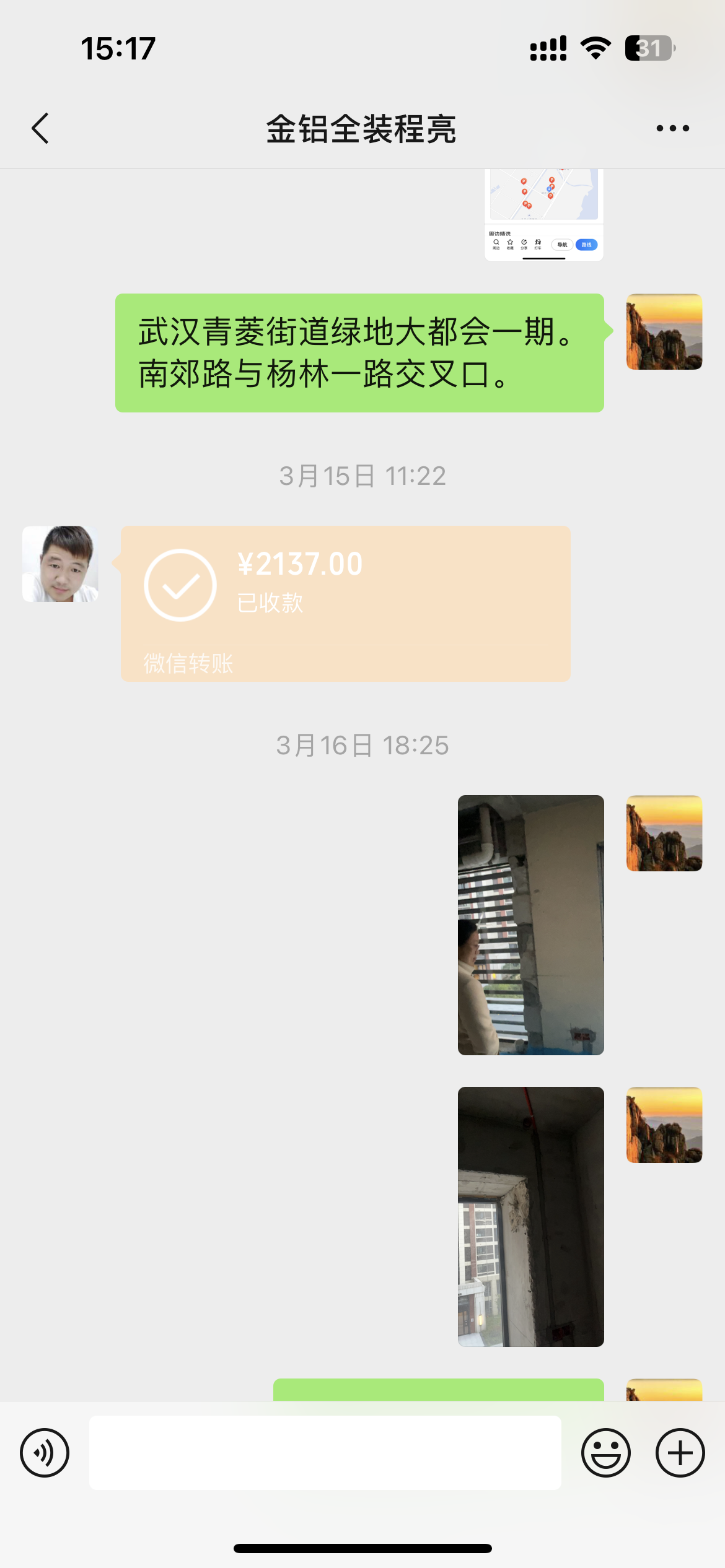This screenshot has height=1568, width=725.
Task: View the photo of the woman by window
Action: click(x=530, y=925)
